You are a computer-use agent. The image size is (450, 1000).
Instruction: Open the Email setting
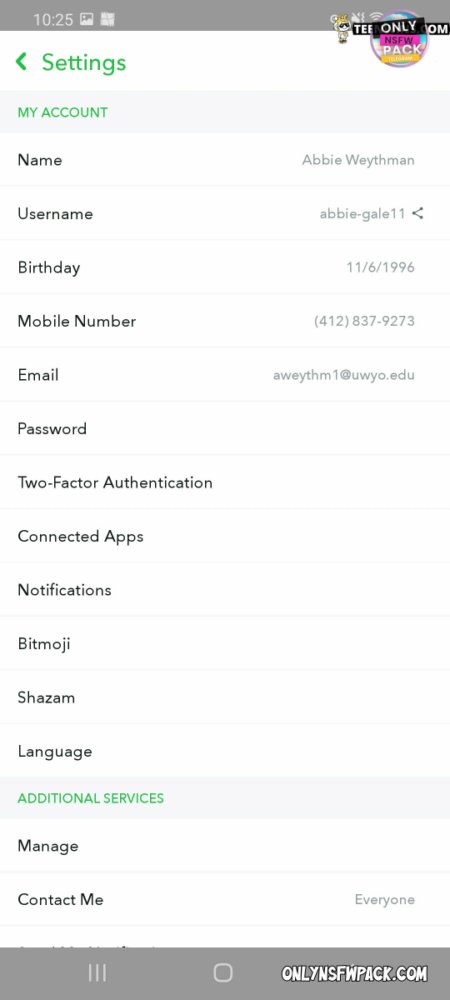point(225,375)
